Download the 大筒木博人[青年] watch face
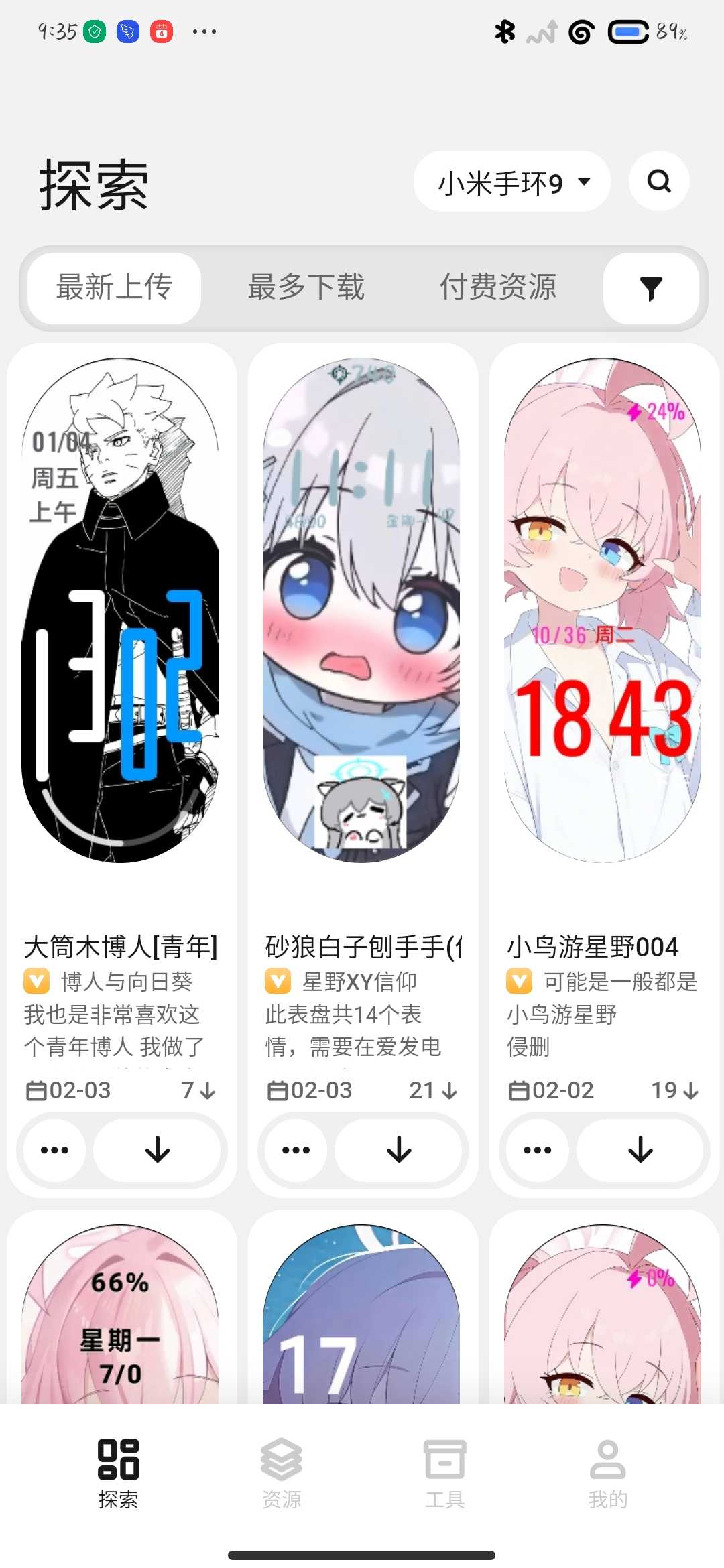 [158, 1150]
